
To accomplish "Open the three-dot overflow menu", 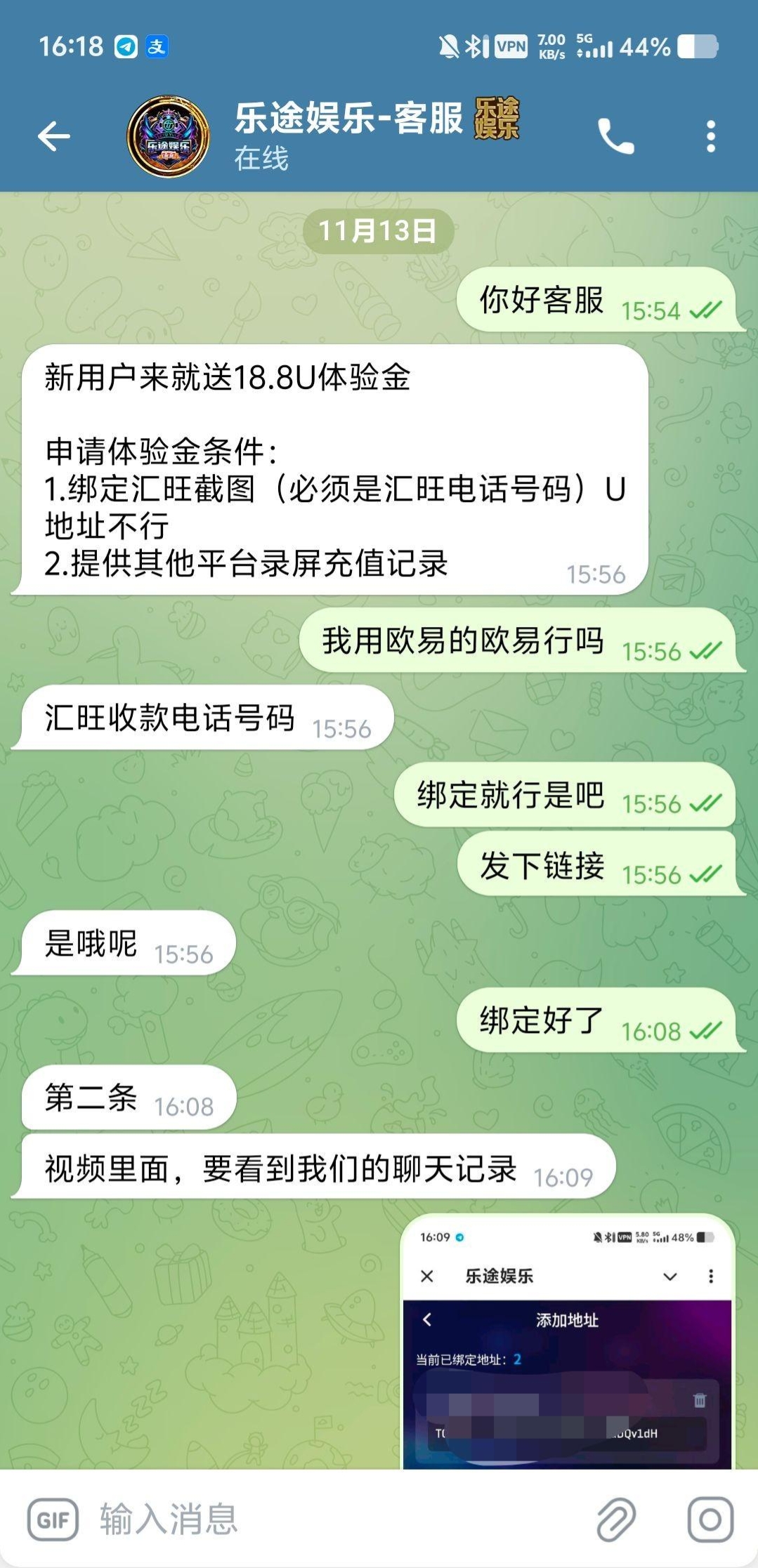I will [x=710, y=136].
